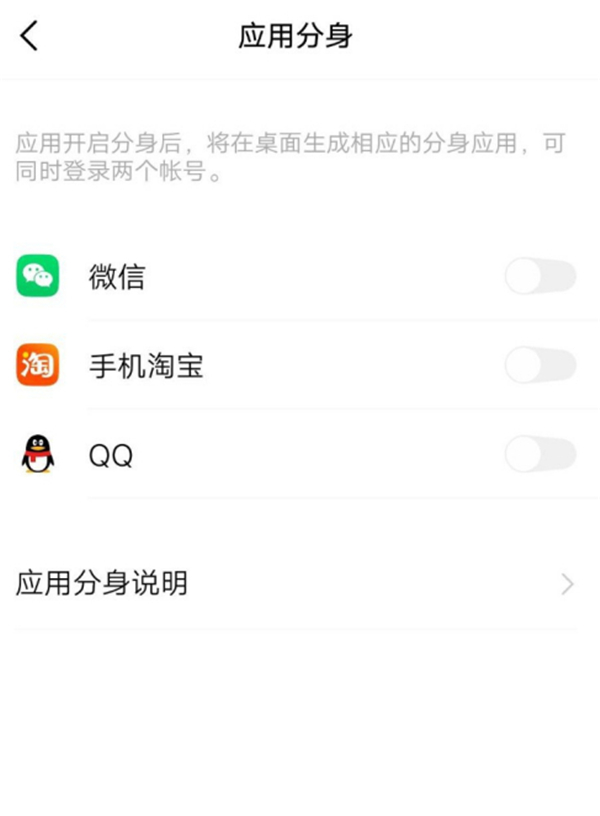This screenshot has width=600, height=816.
Task: Go back from 应用分身 screen
Action: tap(29, 36)
